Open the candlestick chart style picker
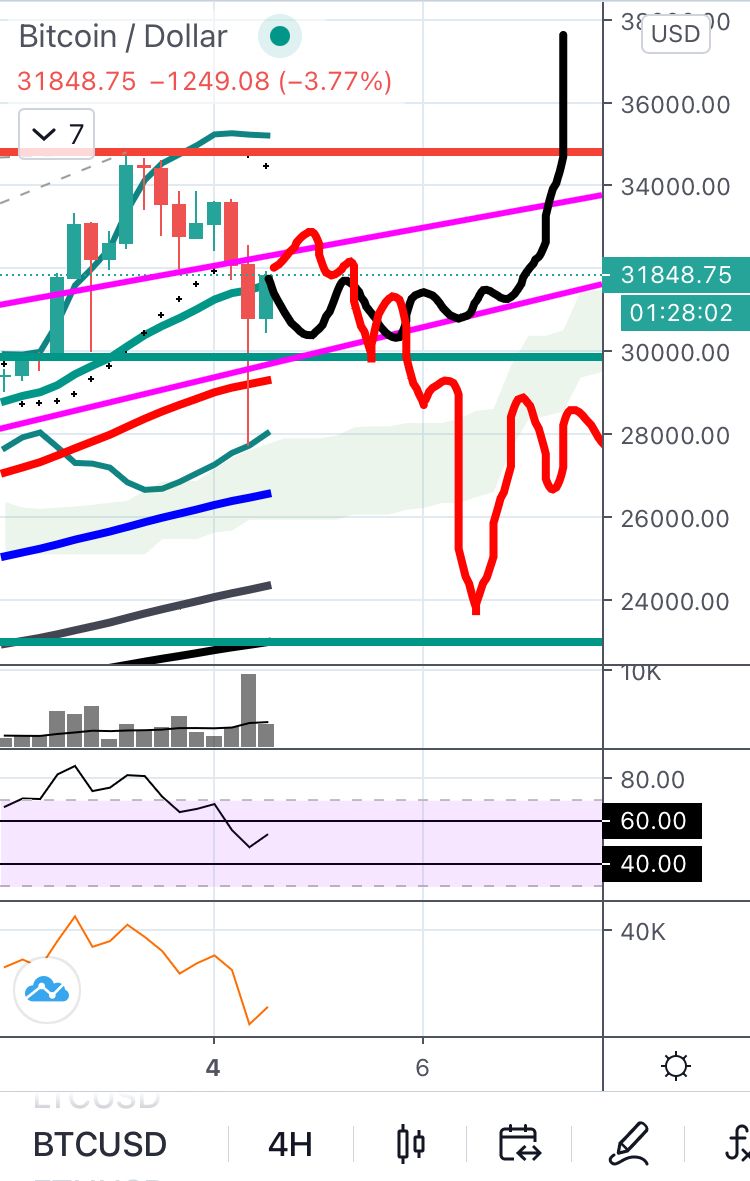This screenshot has width=750, height=1181. tap(411, 1143)
